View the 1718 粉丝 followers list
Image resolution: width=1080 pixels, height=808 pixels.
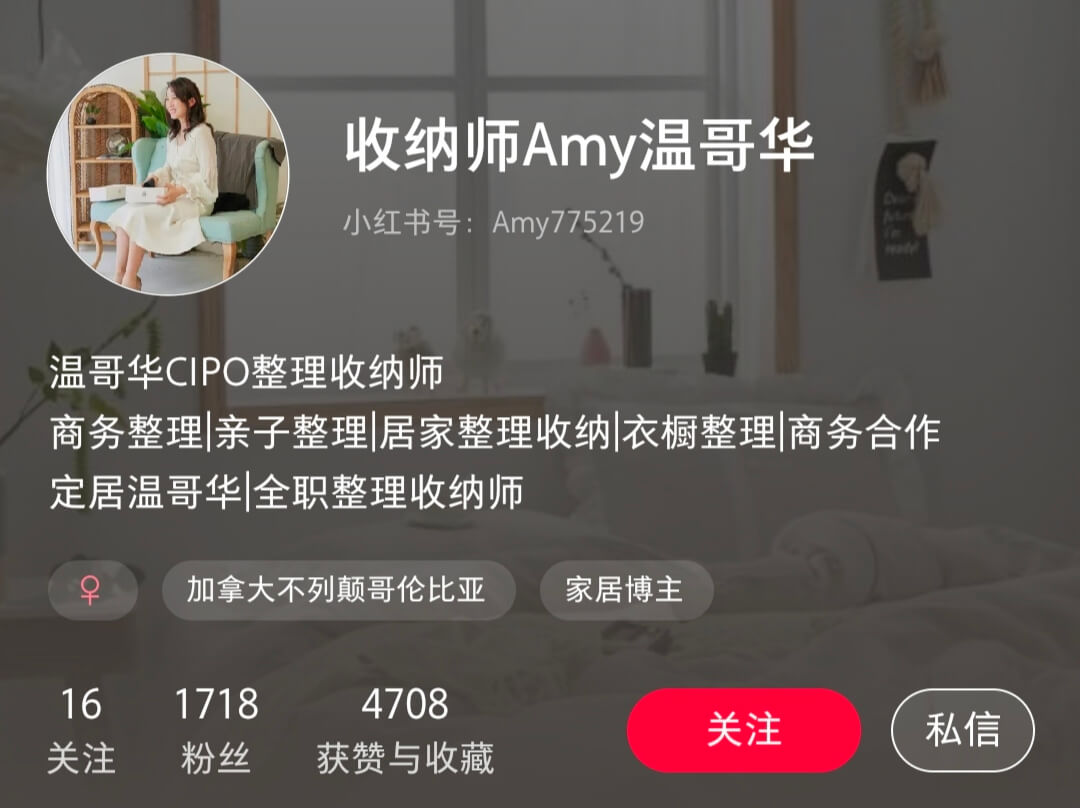point(216,731)
